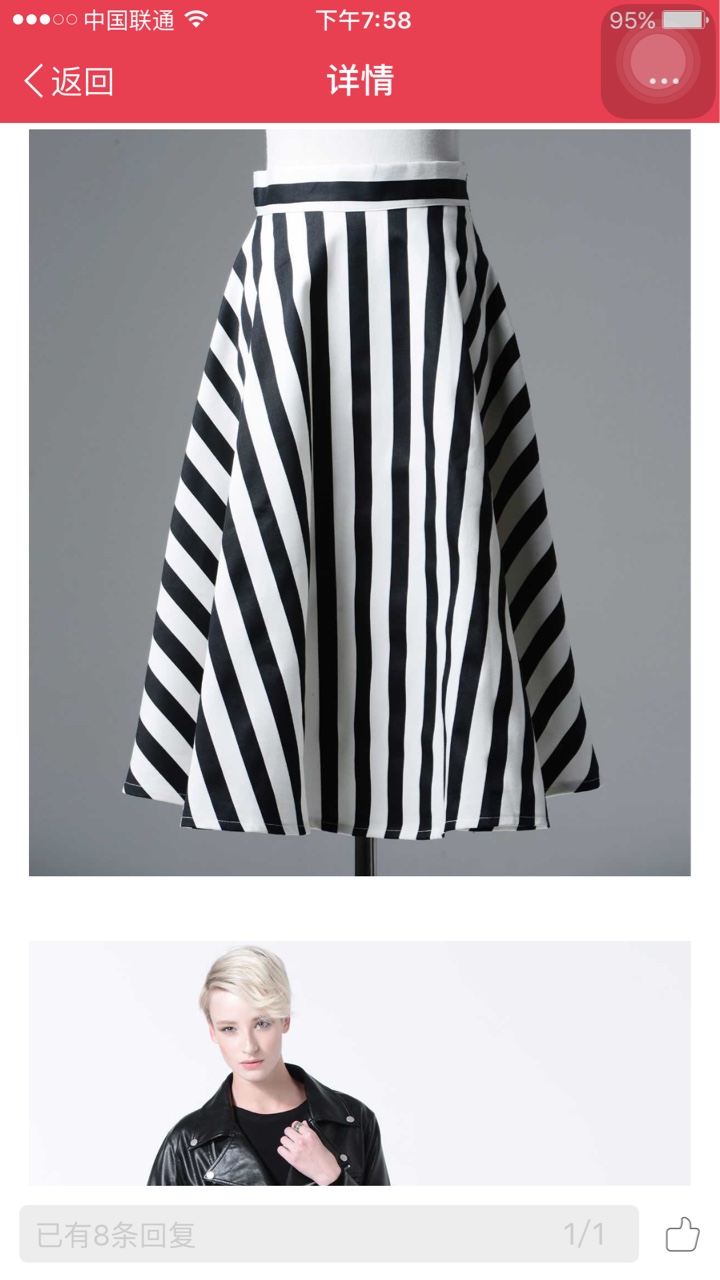Viewport: 720px width, 1280px height.
Task: Open the striped skirt photo
Action: click(x=360, y=503)
